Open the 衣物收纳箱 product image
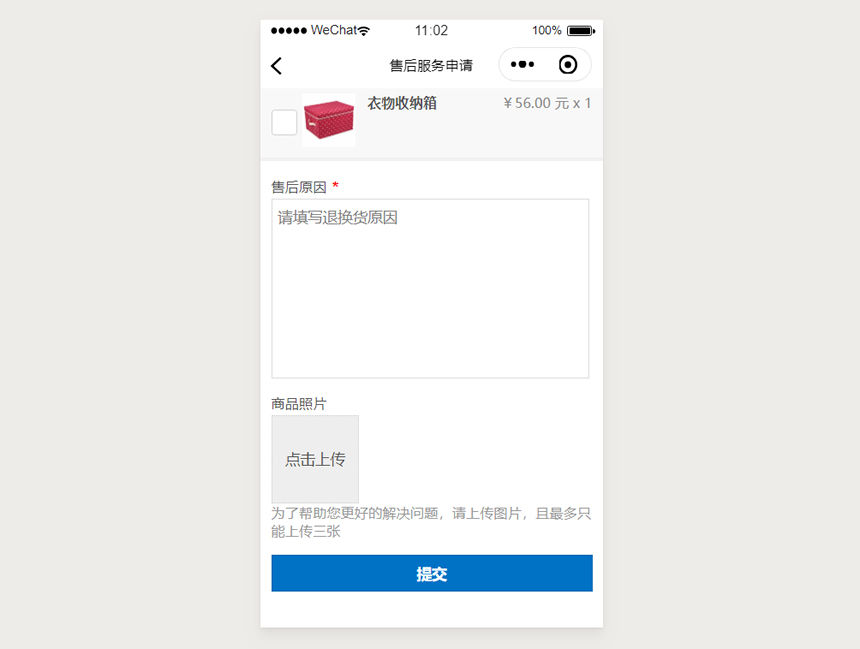 click(328, 120)
